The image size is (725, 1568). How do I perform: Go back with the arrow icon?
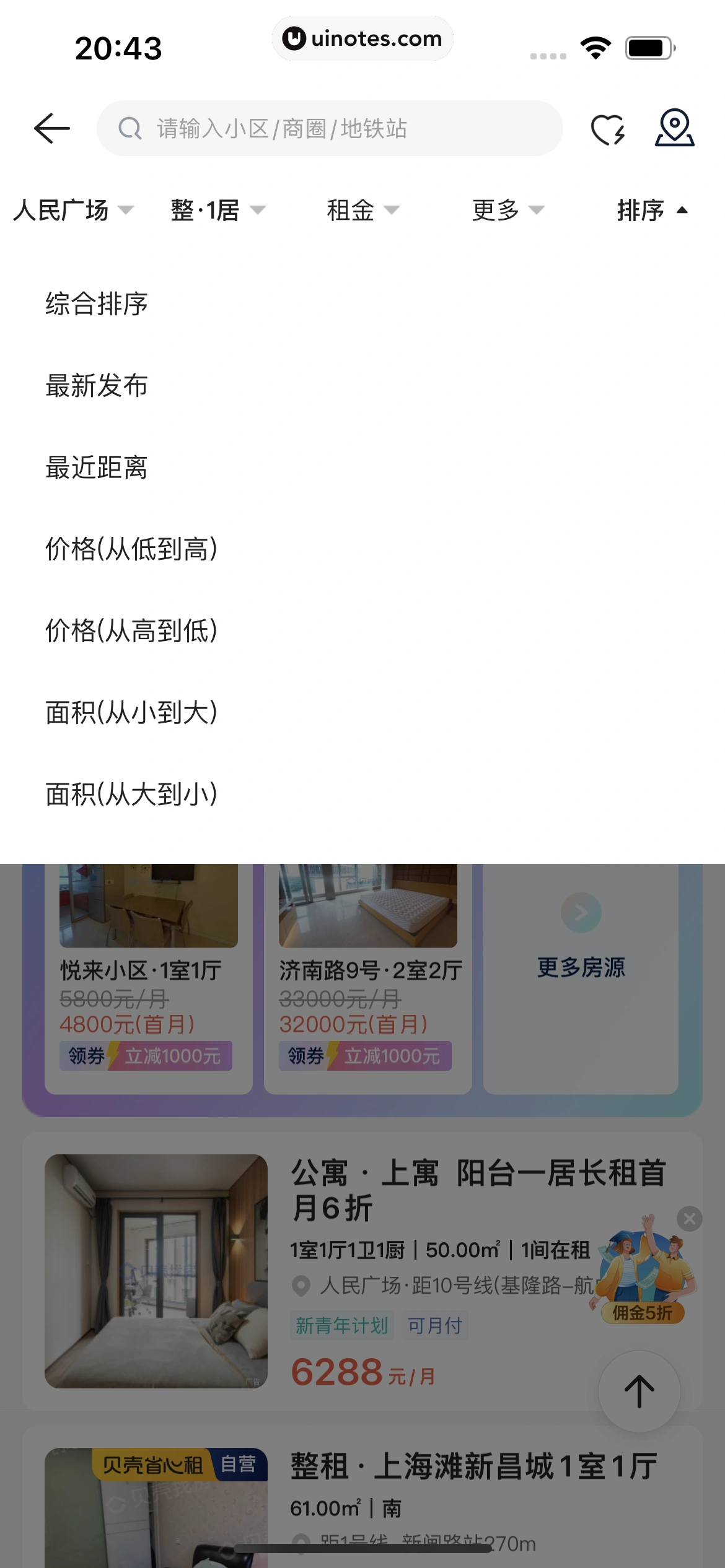[x=52, y=129]
